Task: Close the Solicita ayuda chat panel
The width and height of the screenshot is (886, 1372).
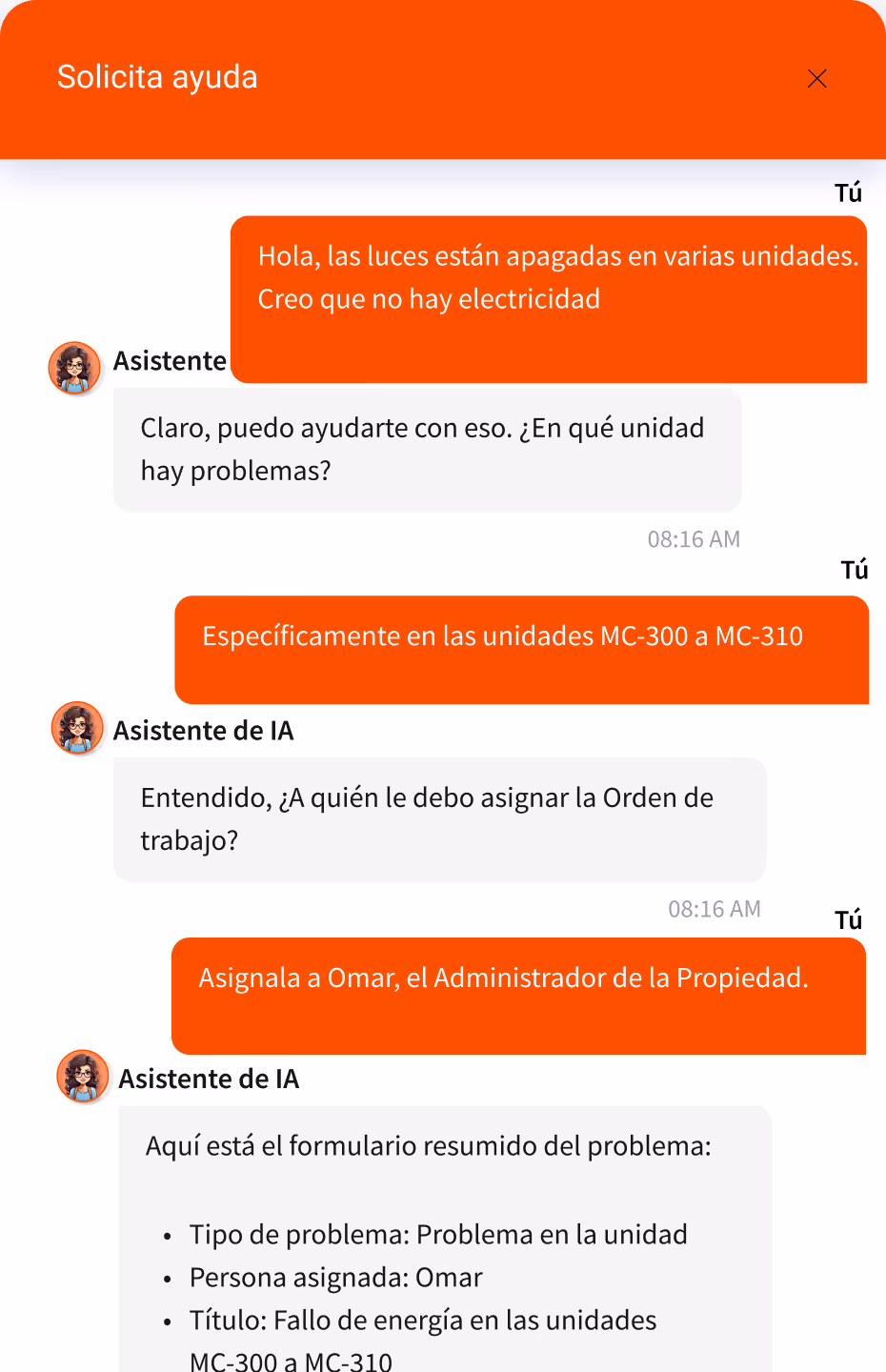Action: pos(816,79)
